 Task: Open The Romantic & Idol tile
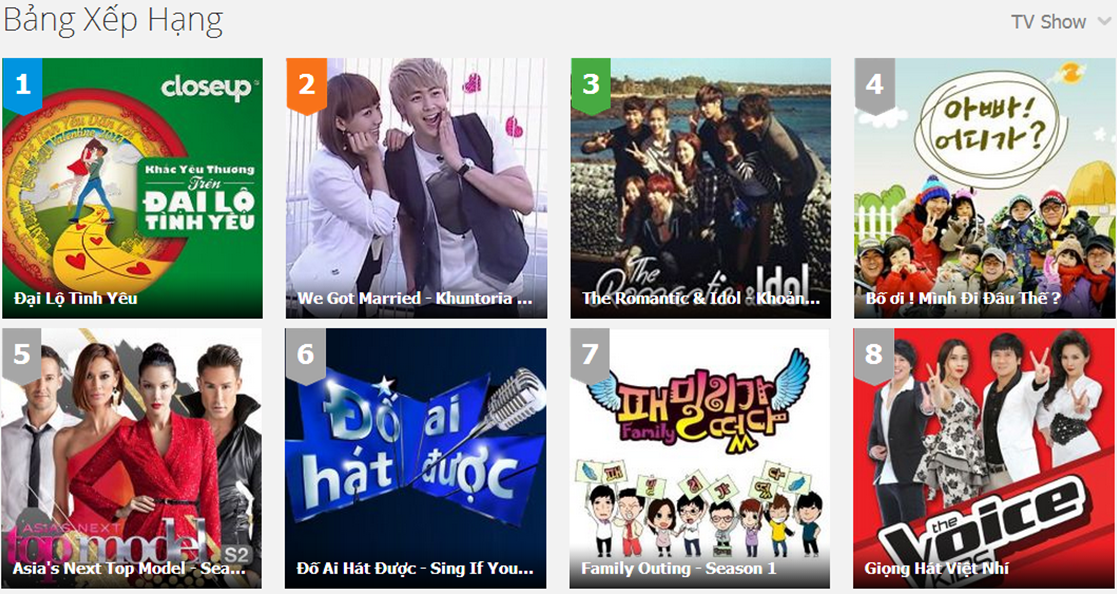[x=700, y=188]
